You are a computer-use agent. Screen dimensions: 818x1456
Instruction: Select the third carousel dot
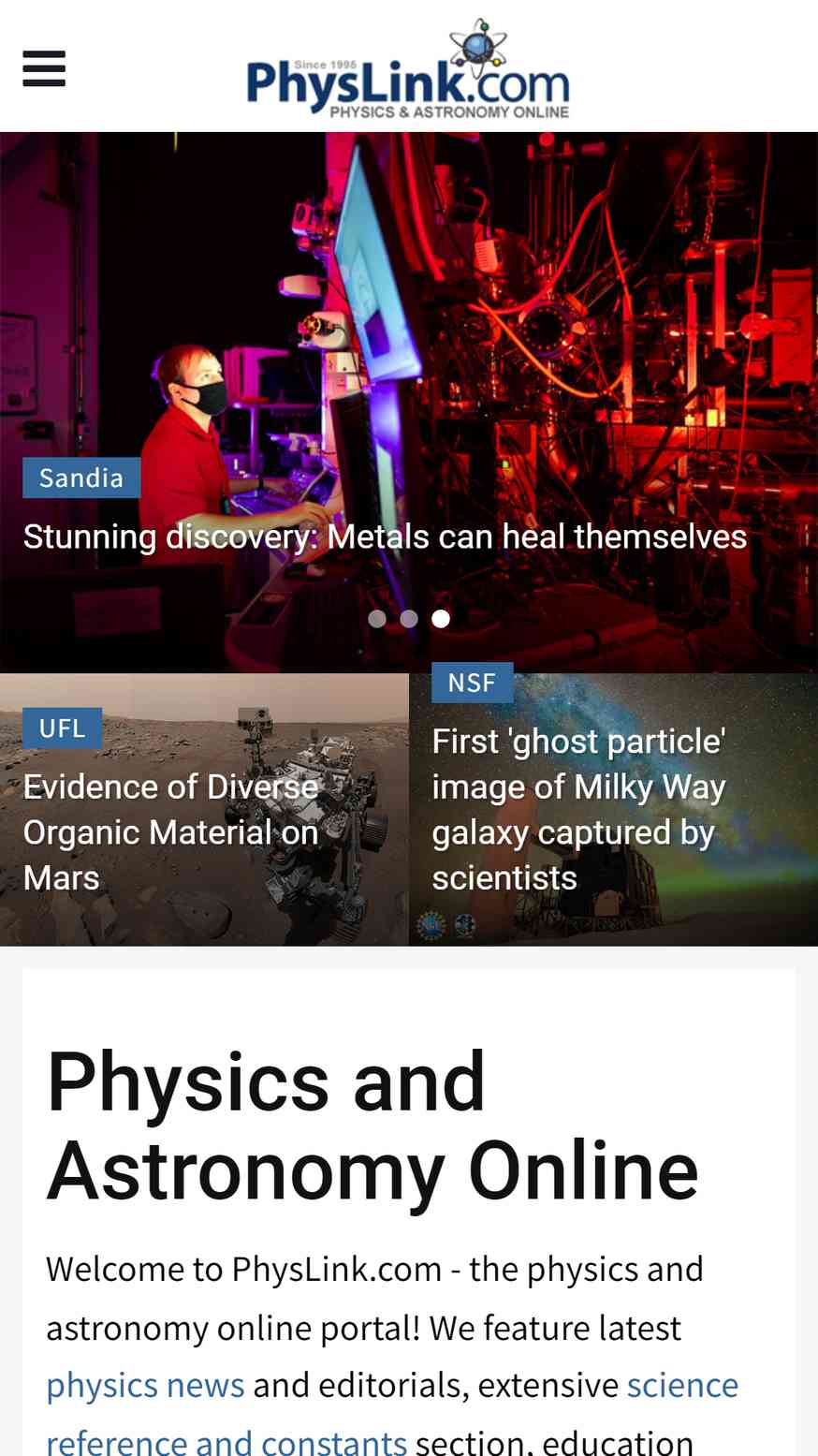point(441,619)
